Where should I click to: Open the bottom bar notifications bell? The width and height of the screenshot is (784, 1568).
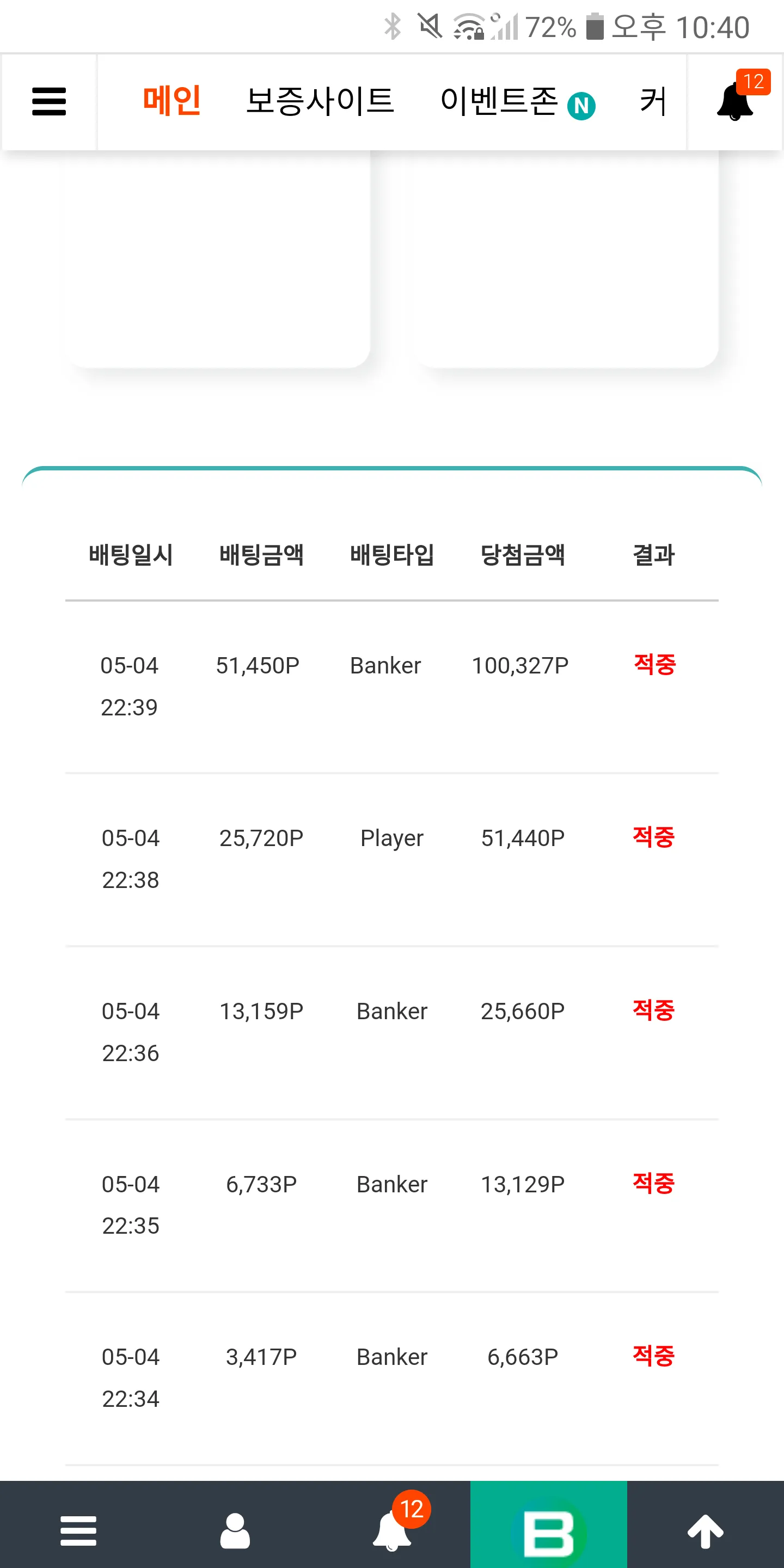[393, 1531]
